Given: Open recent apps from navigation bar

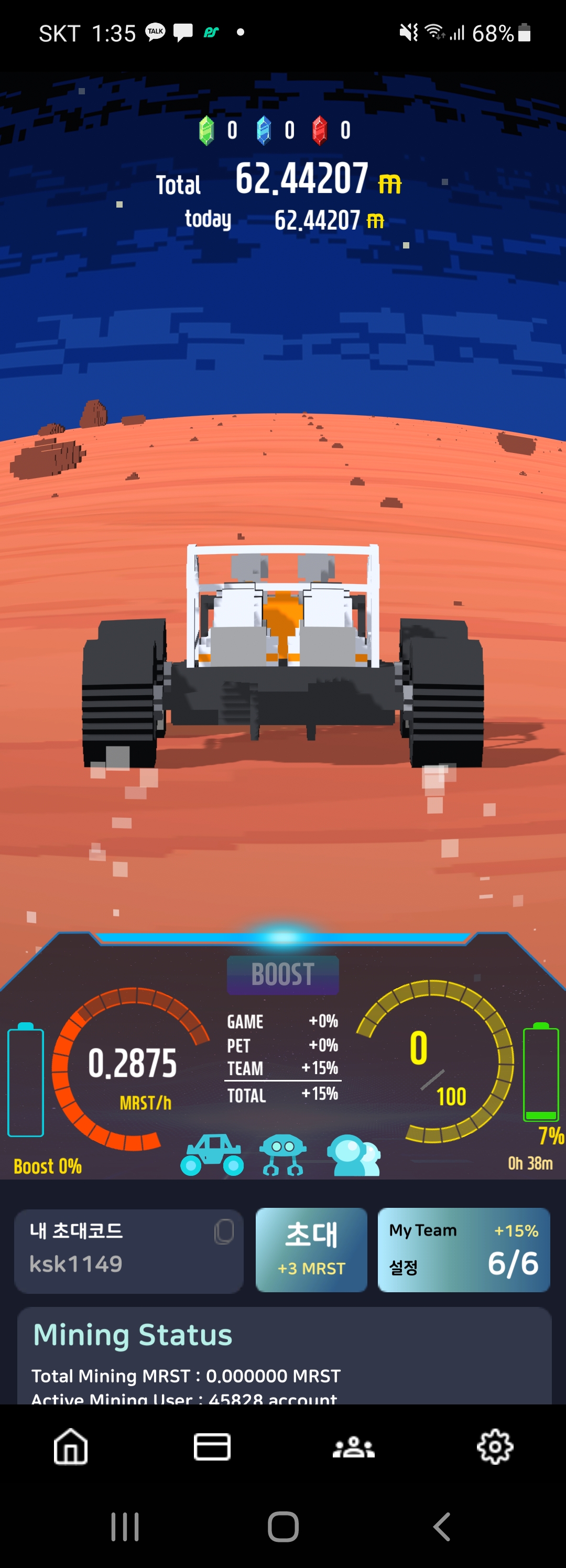Looking at the screenshot, I should tap(125, 1527).
